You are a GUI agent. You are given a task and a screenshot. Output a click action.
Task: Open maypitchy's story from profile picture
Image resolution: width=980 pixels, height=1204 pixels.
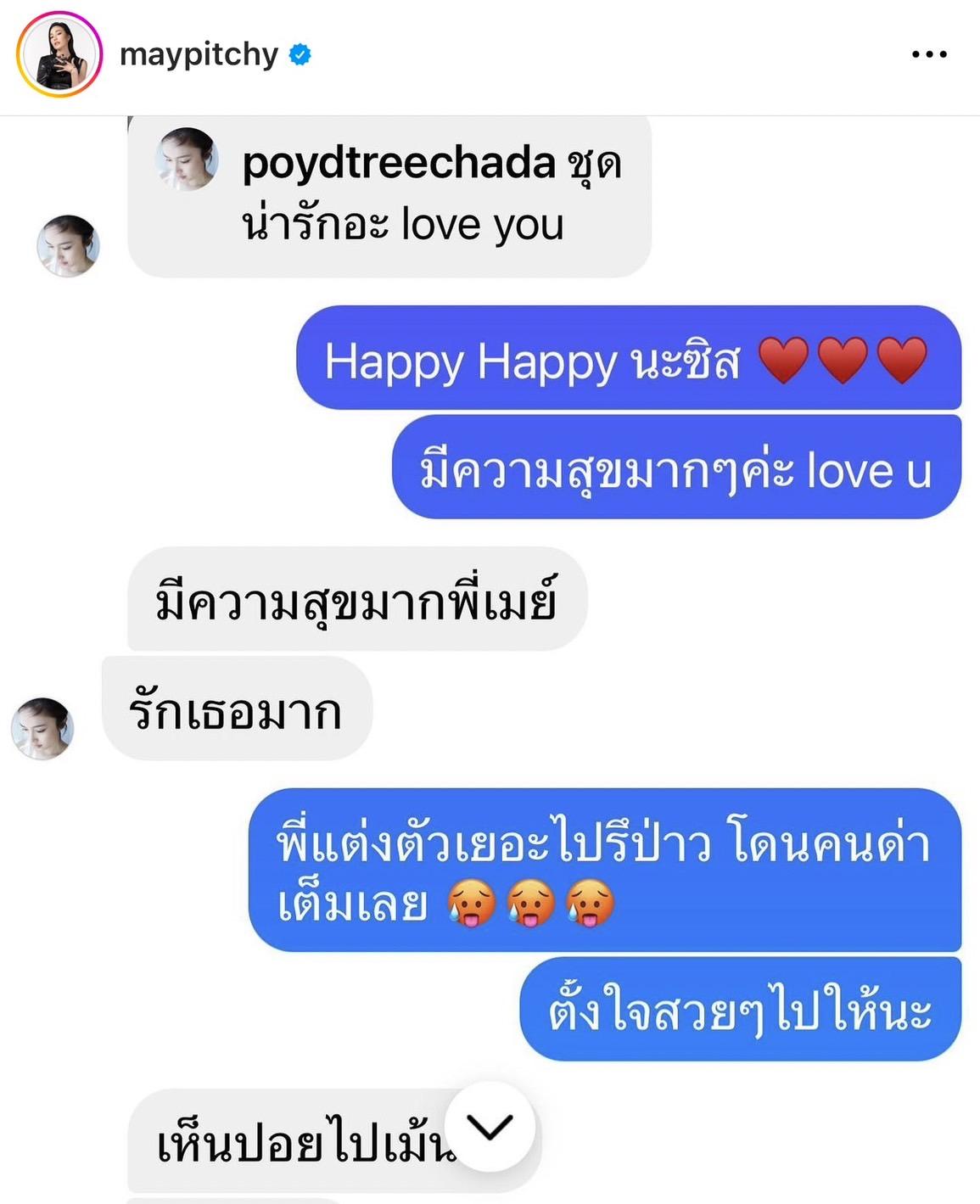pos(59,55)
